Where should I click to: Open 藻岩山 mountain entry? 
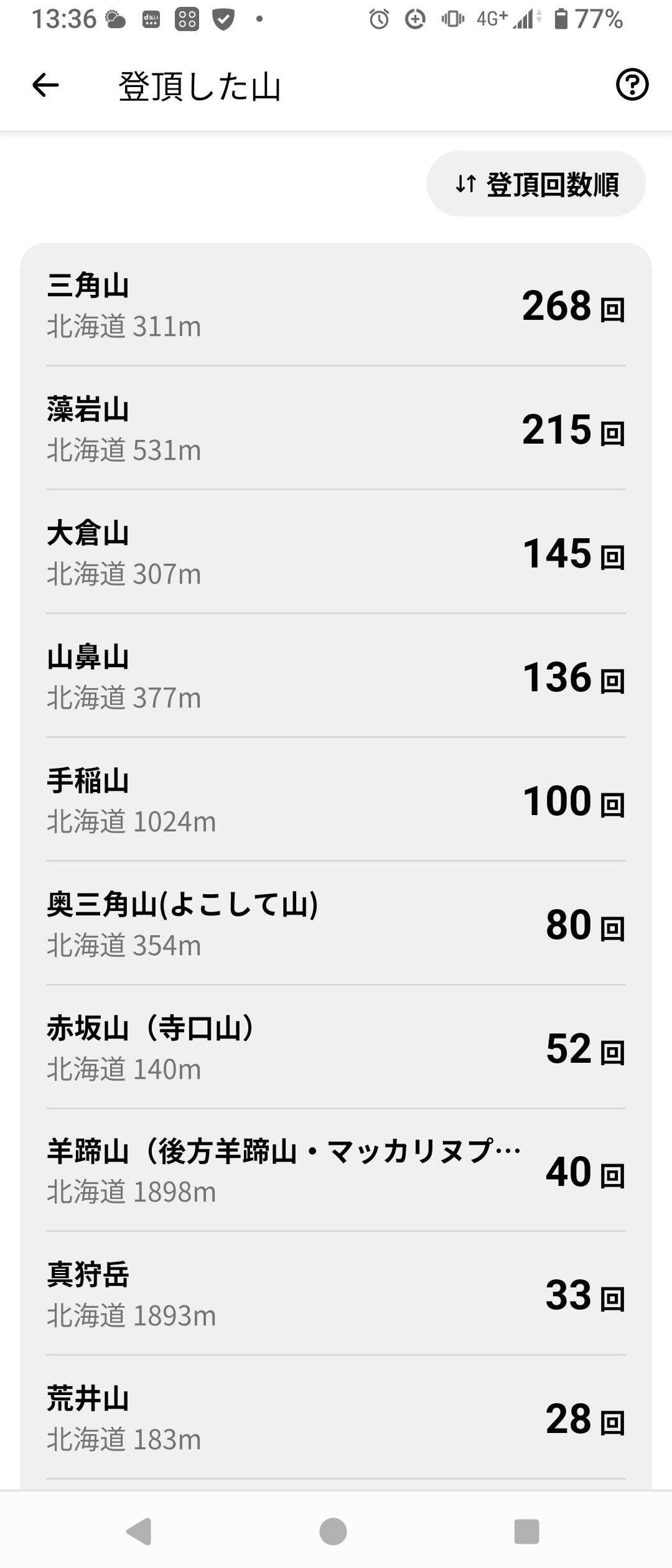pyautogui.click(x=336, y=429)
